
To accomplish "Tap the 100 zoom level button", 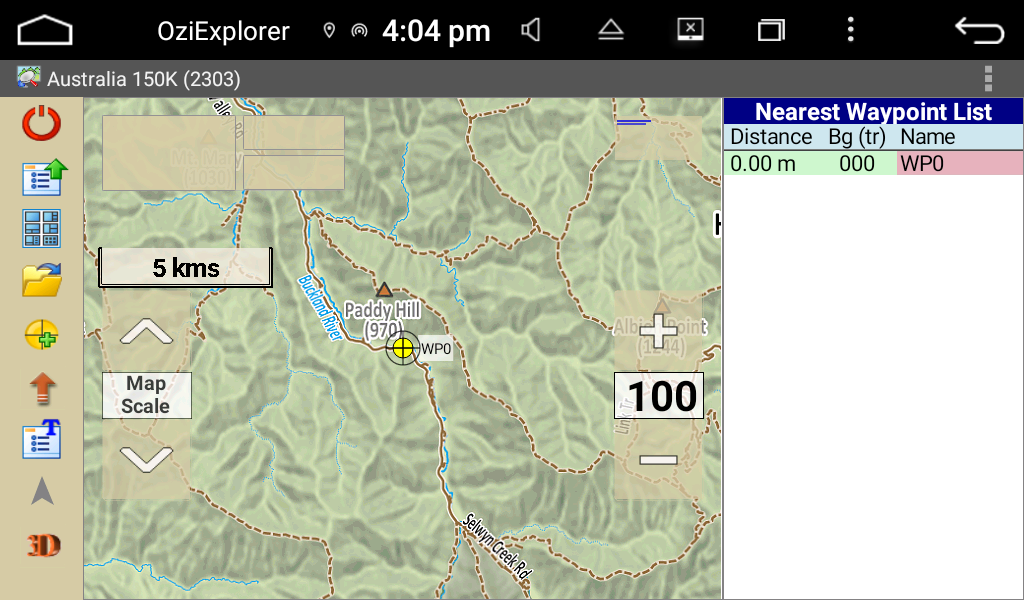I will (659, 396).
